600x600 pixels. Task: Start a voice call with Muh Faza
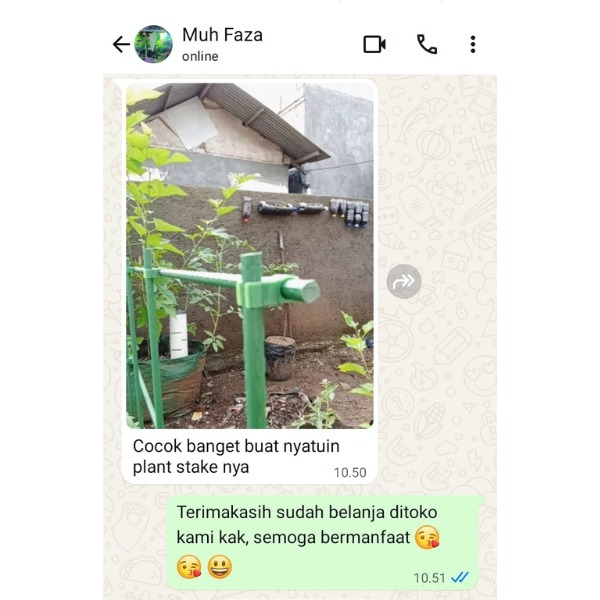(x=427, y=44)
